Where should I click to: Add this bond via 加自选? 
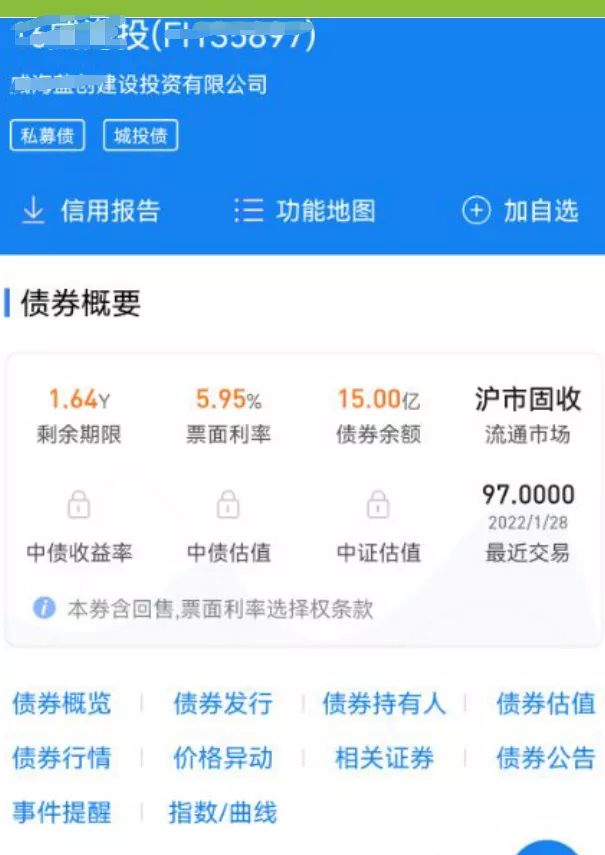point(521,211)
